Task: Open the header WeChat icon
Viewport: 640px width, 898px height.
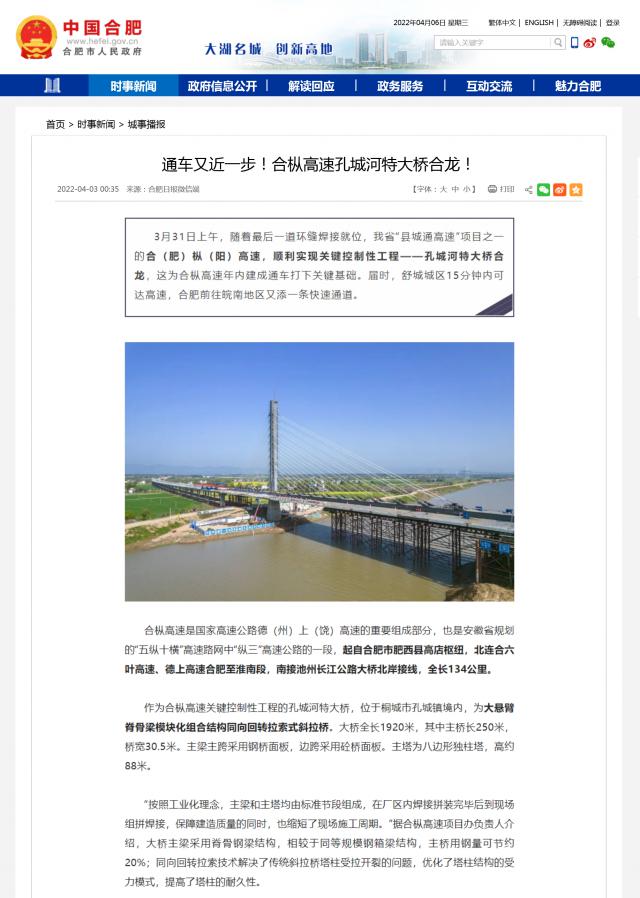Action: [607, 43]
